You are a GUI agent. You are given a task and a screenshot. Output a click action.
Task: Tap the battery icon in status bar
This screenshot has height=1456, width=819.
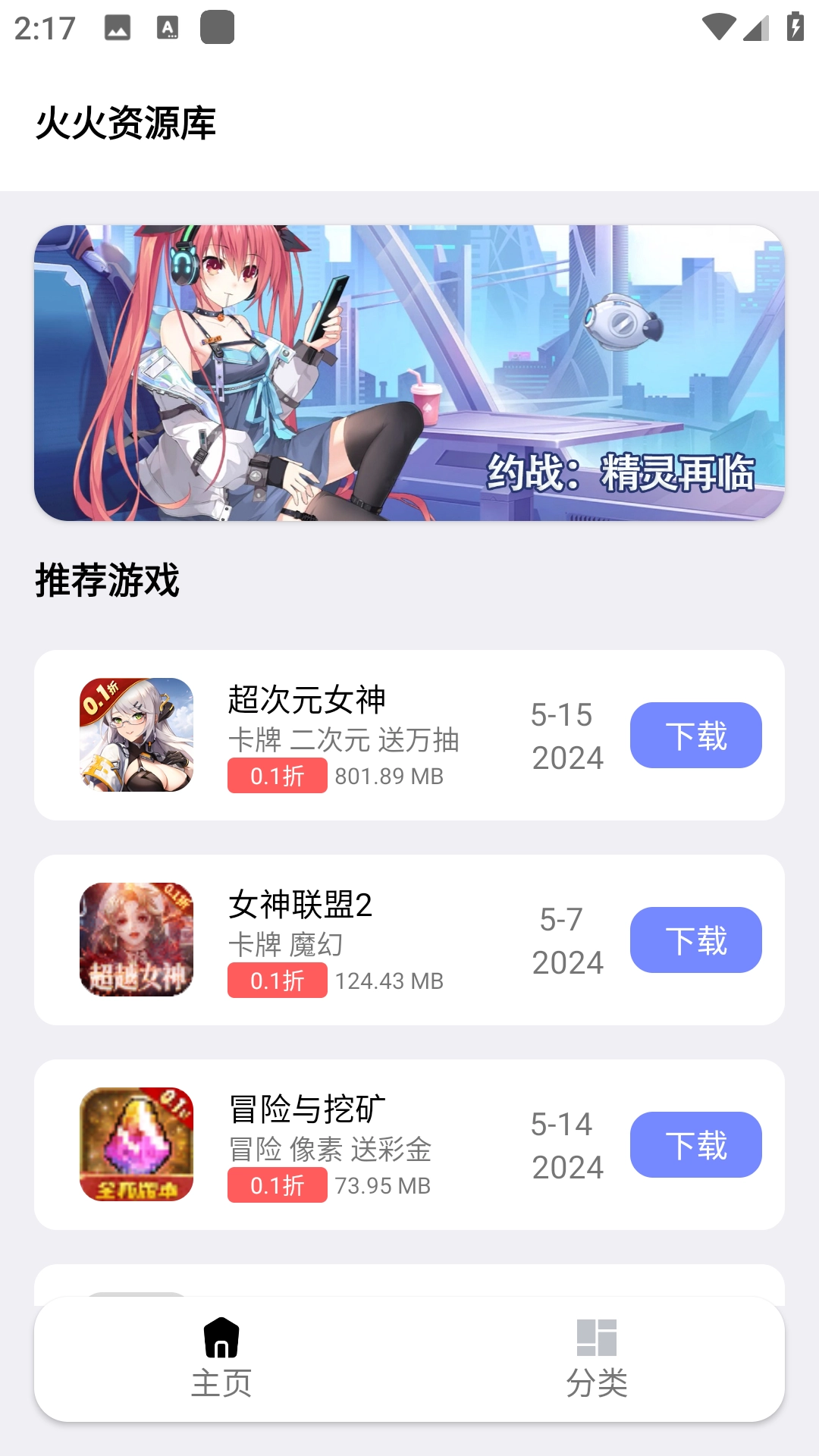point(793,25)
